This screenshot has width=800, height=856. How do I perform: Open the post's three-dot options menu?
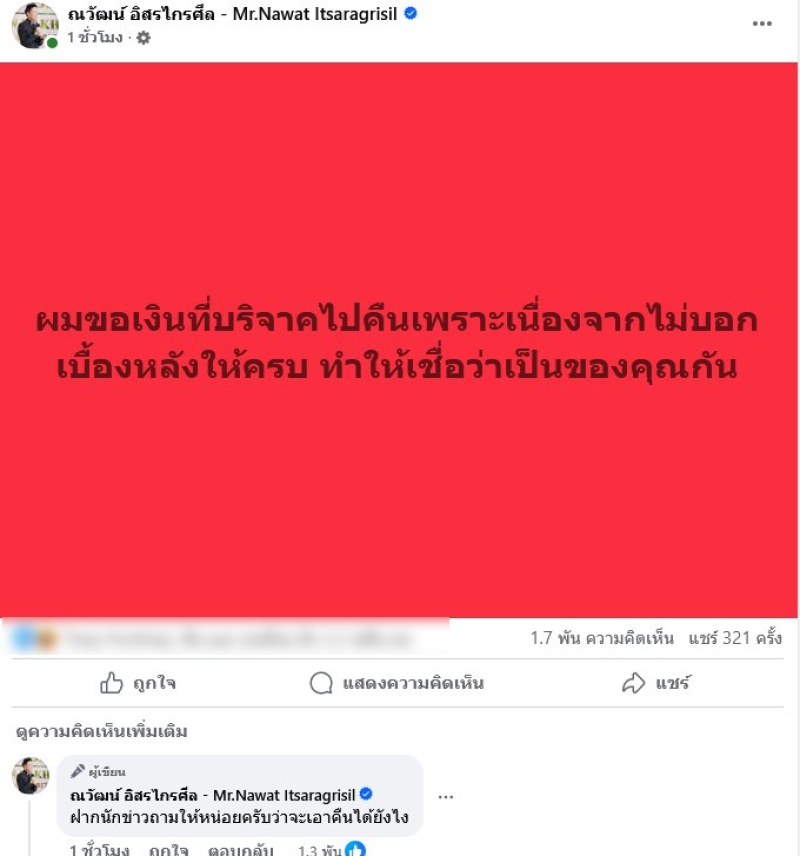tap(762, 21)
